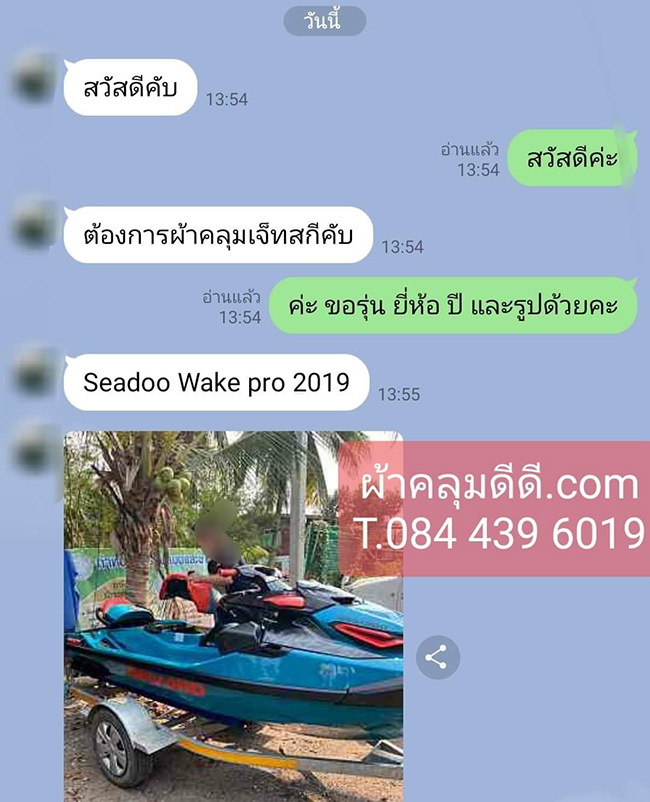Share the Seadoo jet ski photo
650x802 pixels.
437,657
